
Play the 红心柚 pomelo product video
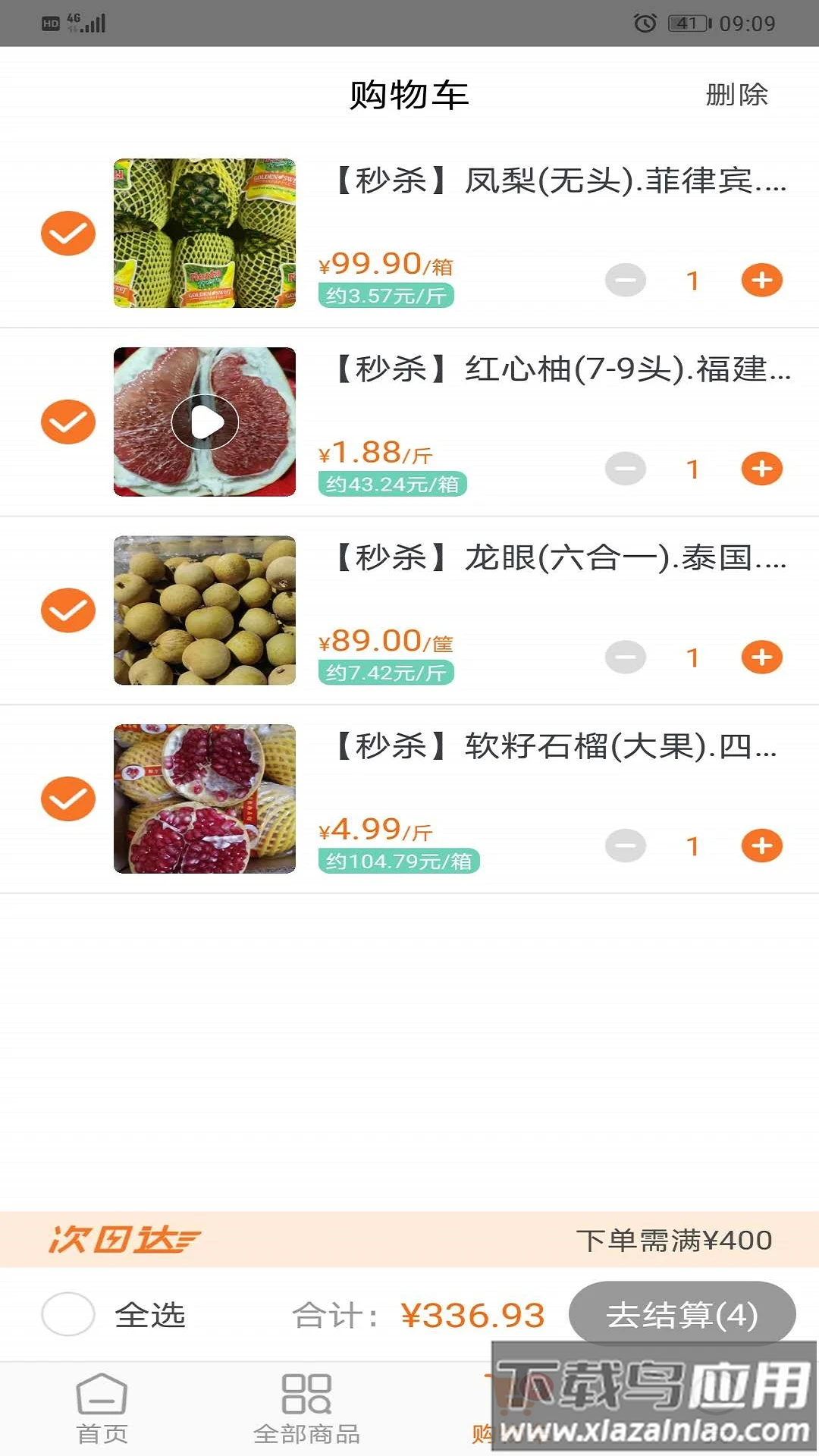pyautogui.click(x=205, y=422)
